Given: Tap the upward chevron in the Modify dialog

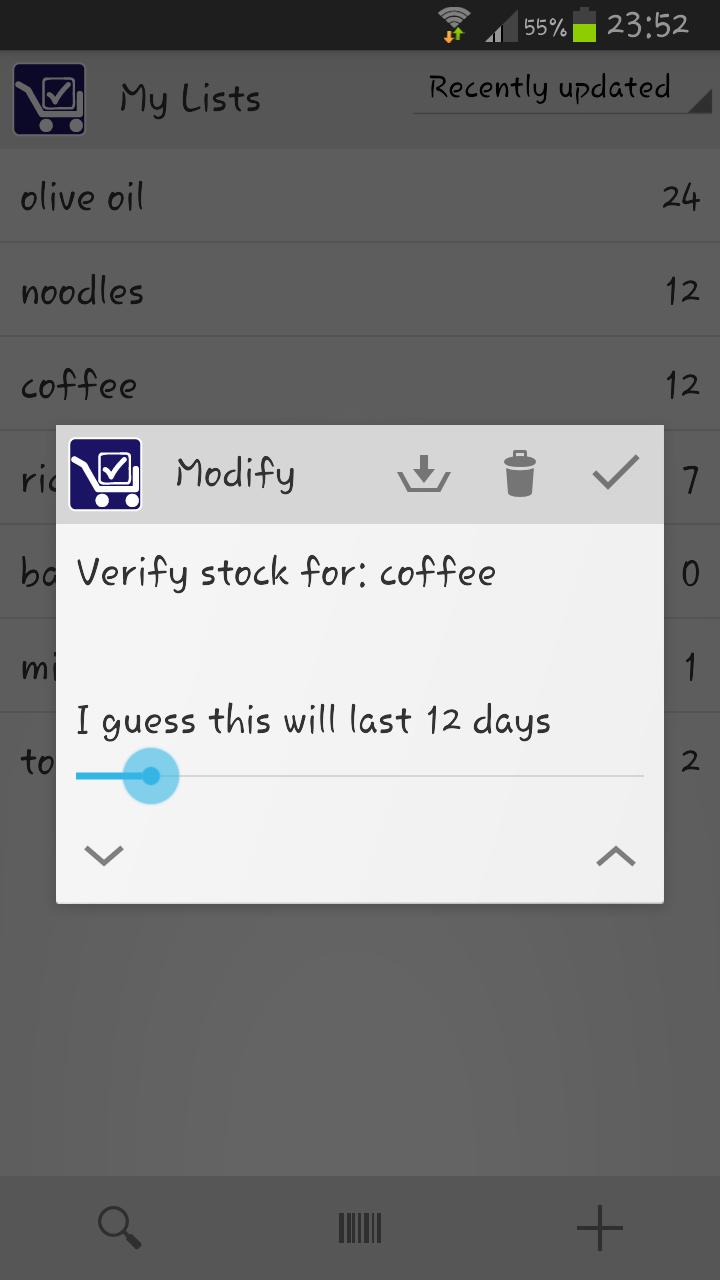Looking at the screenshot, I should (614, 856).
